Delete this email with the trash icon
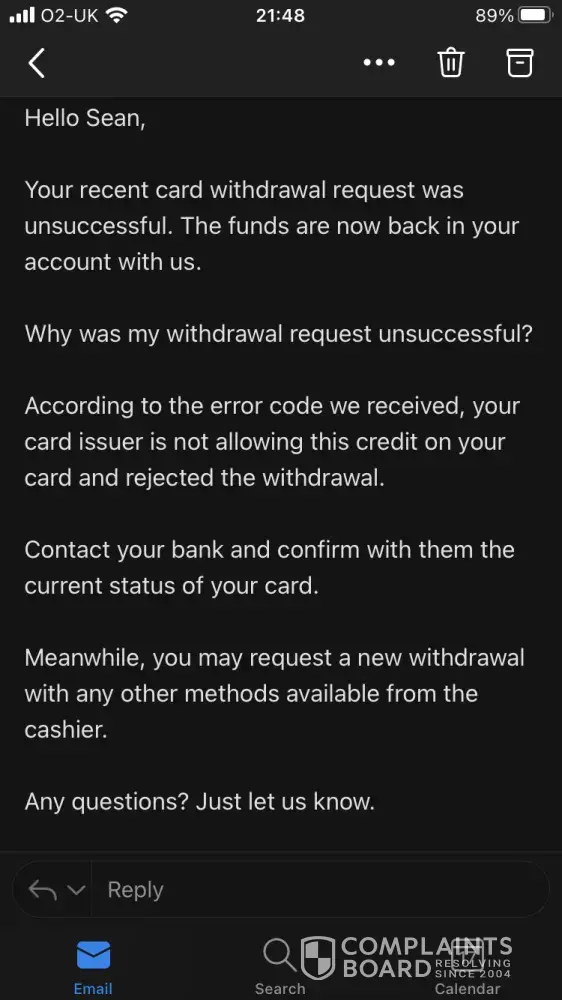The width and height of the screenshot is (562, 1000). click(x=451, y=62)
